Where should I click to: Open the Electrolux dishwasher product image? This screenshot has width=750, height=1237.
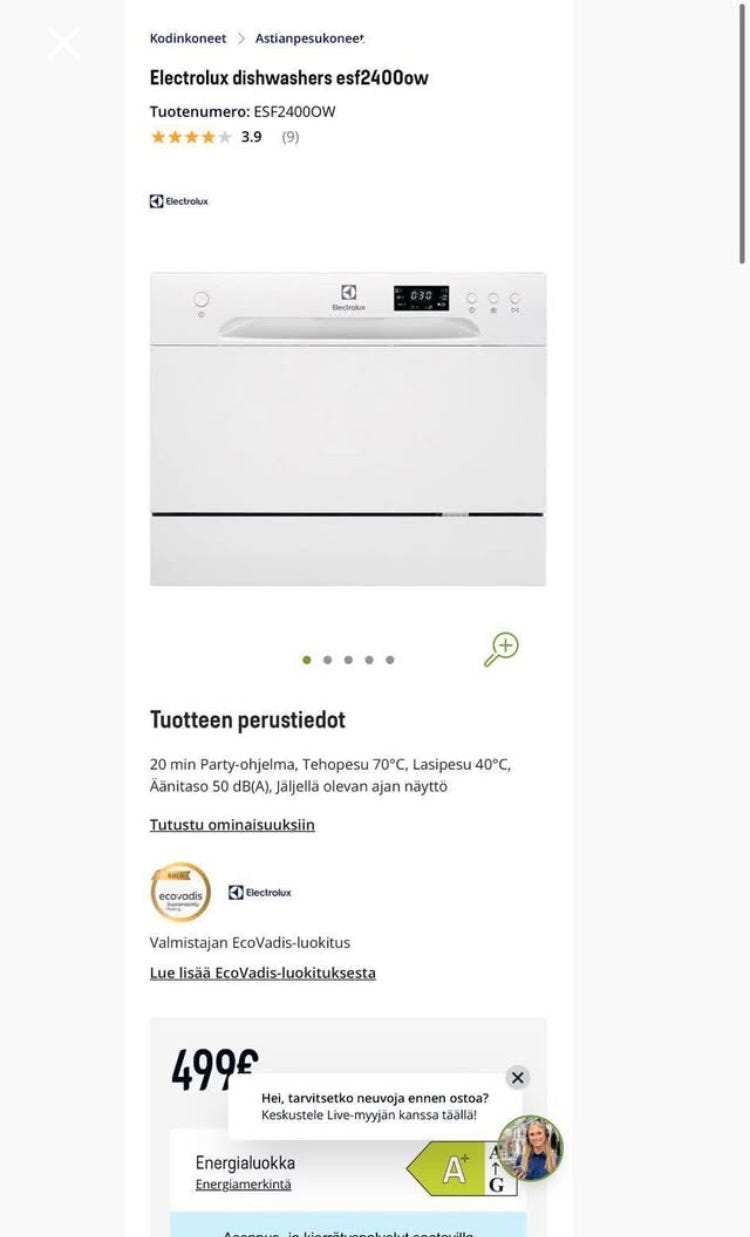348,429
